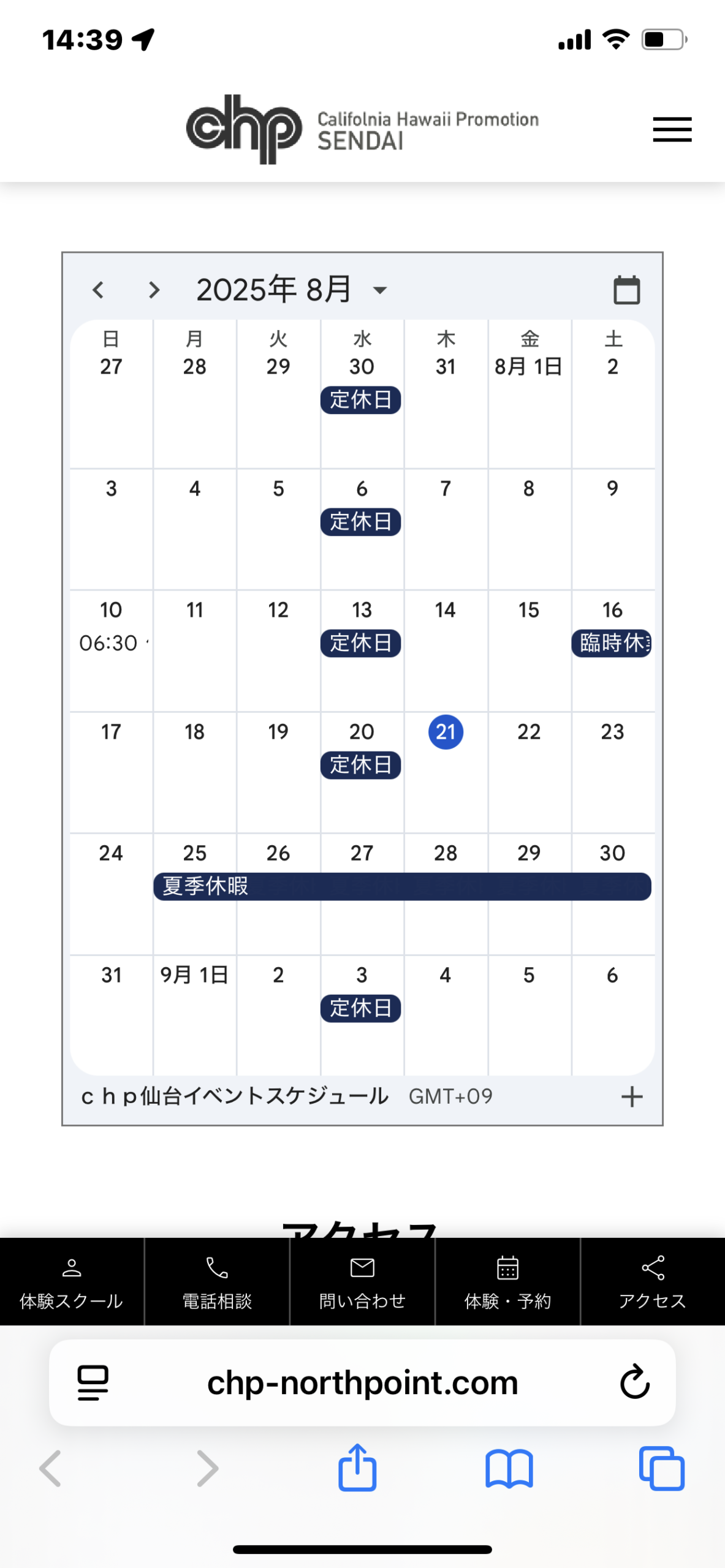Tap the calendar today icon
Image resolution: width=725 pixels, height=1568 pixels.
[x=626, y=290]
